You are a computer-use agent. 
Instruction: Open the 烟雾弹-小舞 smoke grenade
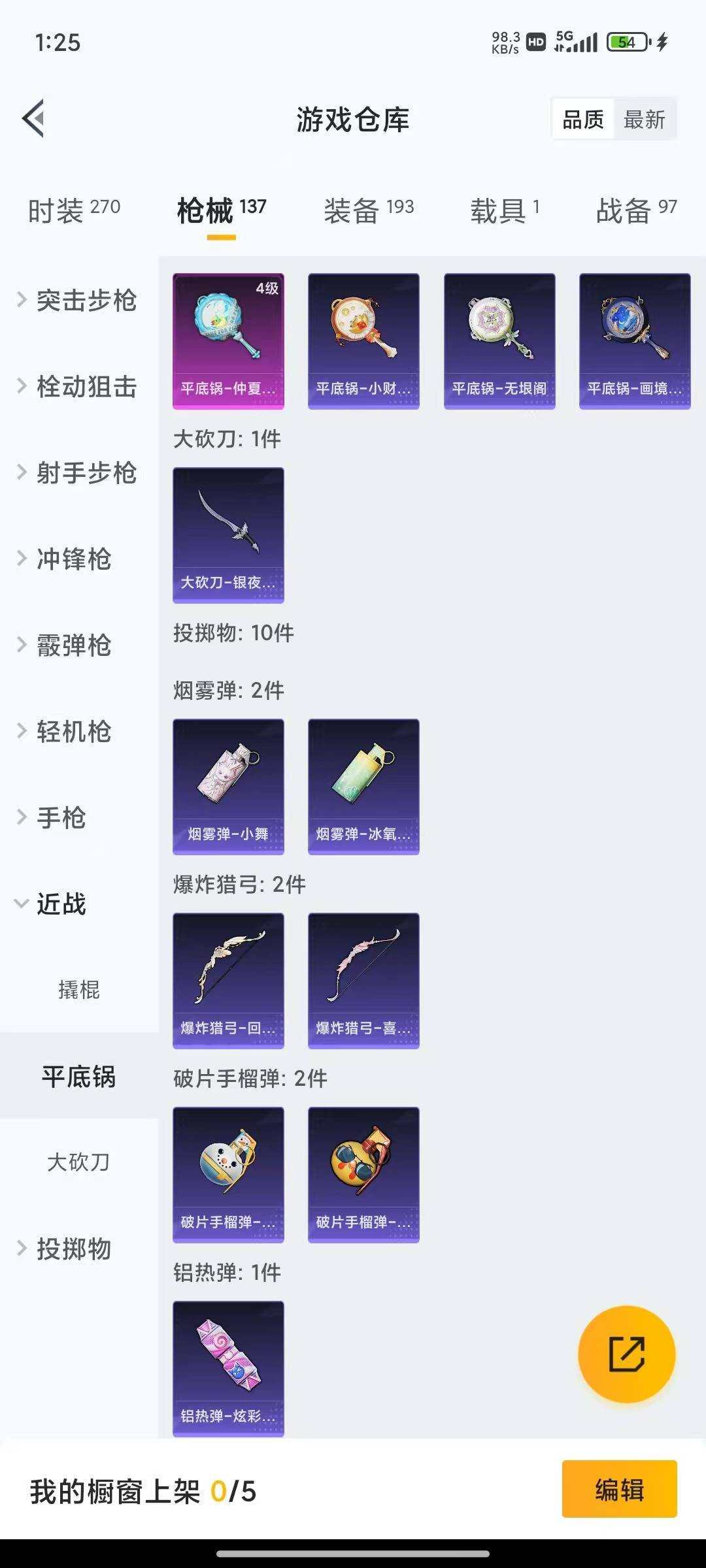pyautogui.click(x=228, y=786)
